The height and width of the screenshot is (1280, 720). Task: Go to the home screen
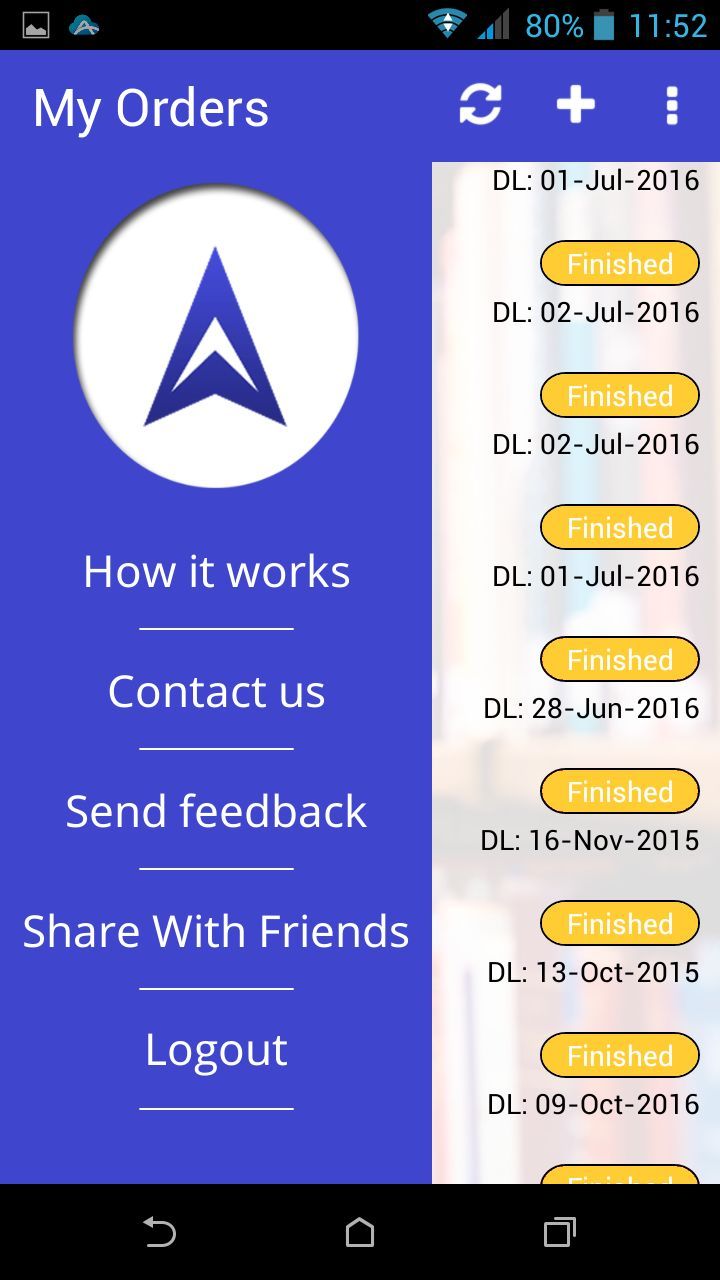360,1232
